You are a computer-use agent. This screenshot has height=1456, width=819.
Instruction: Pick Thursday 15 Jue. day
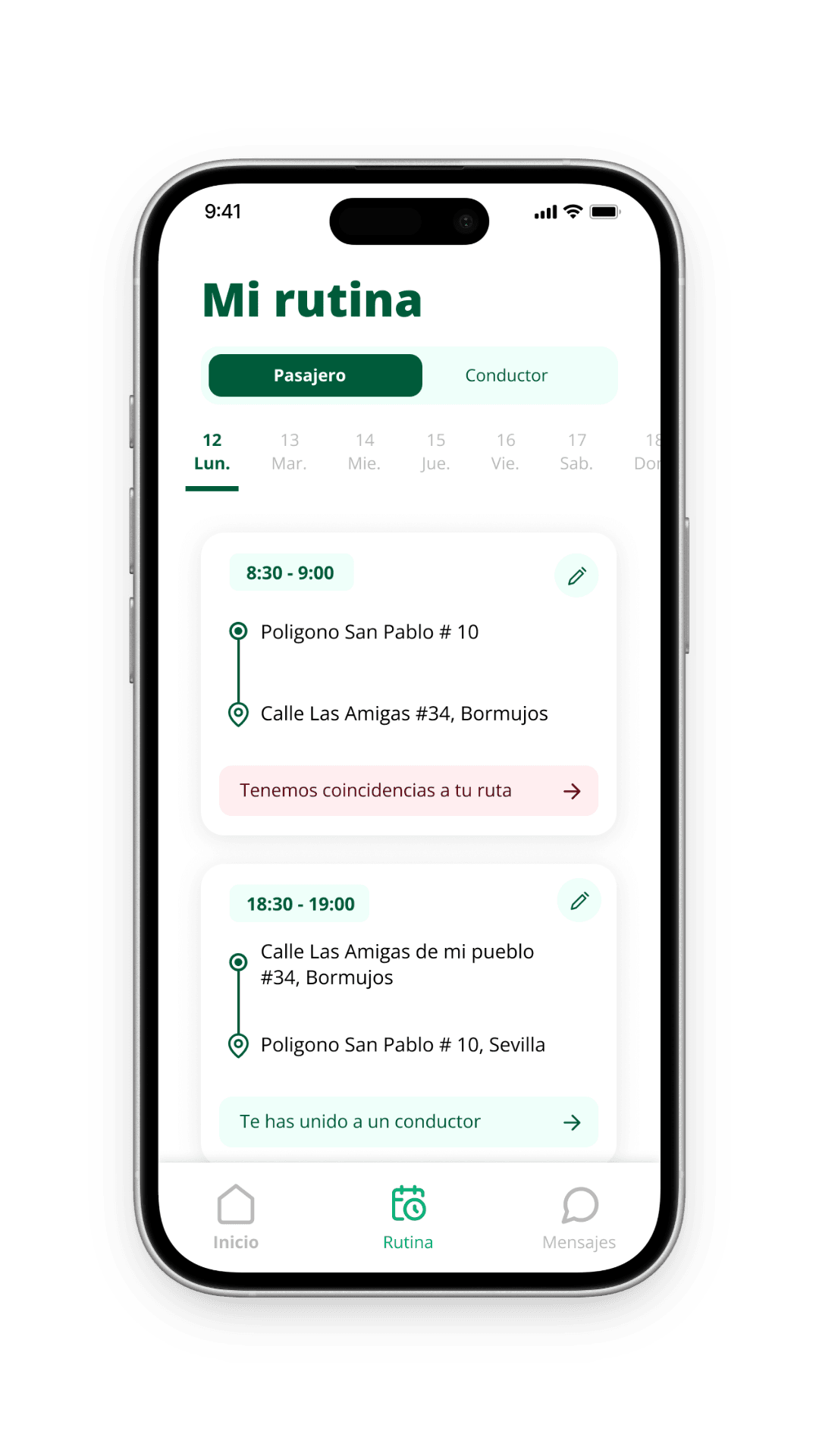point(435,452)
